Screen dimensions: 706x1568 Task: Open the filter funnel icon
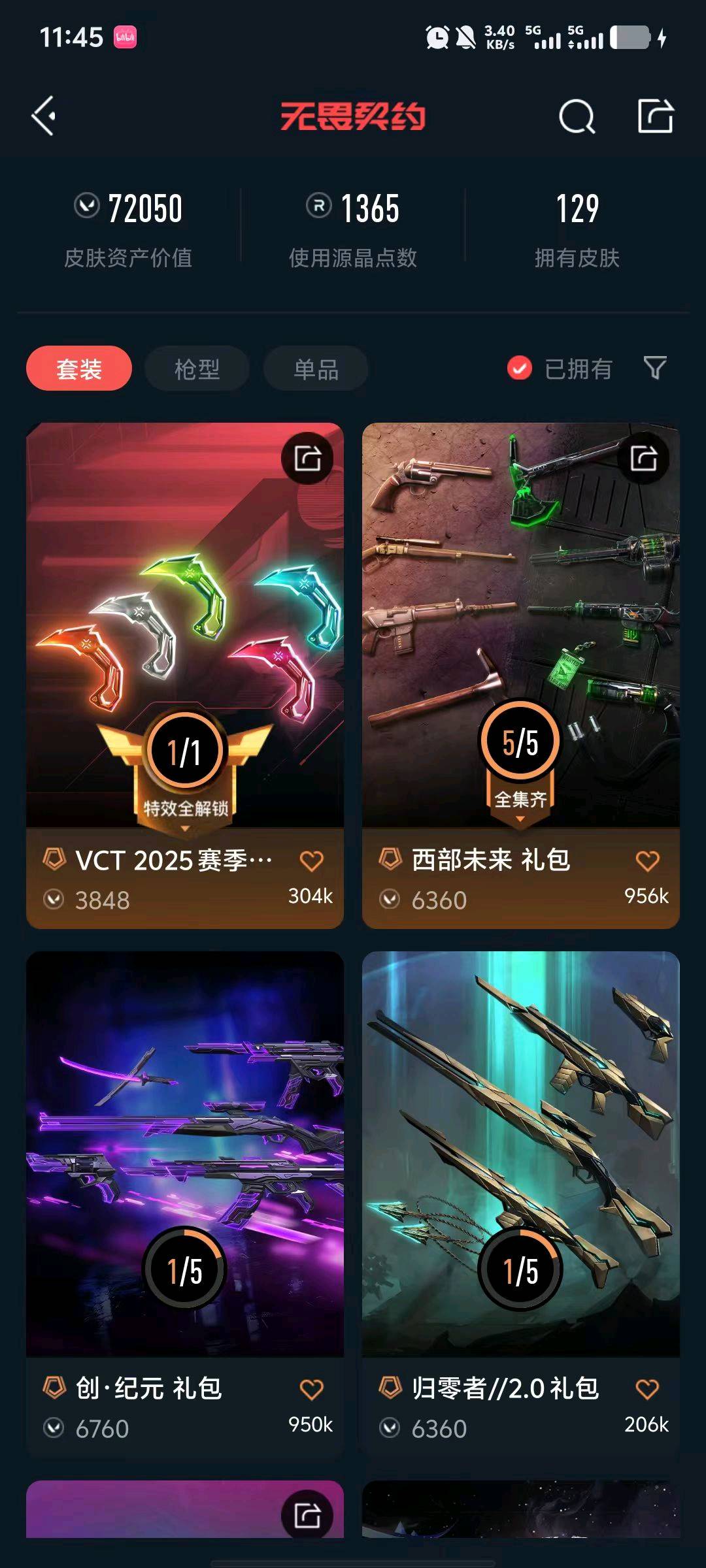coord(655,368)
